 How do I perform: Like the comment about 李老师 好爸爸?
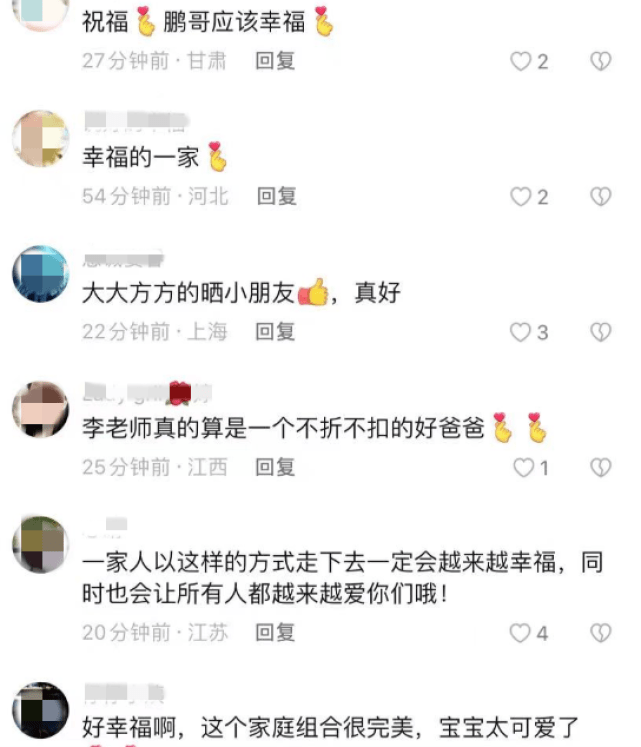click(x=523, y=467)
